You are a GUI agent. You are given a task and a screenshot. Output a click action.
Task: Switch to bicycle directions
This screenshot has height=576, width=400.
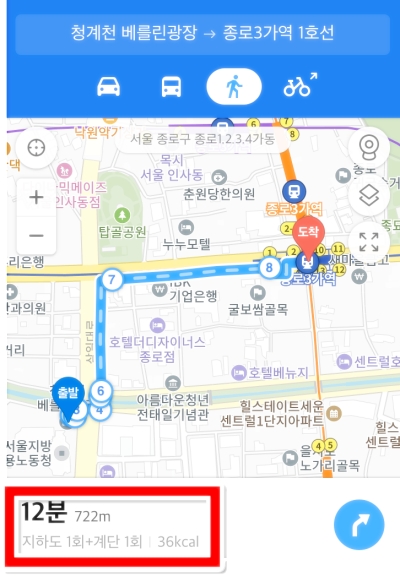coord(300,86)
